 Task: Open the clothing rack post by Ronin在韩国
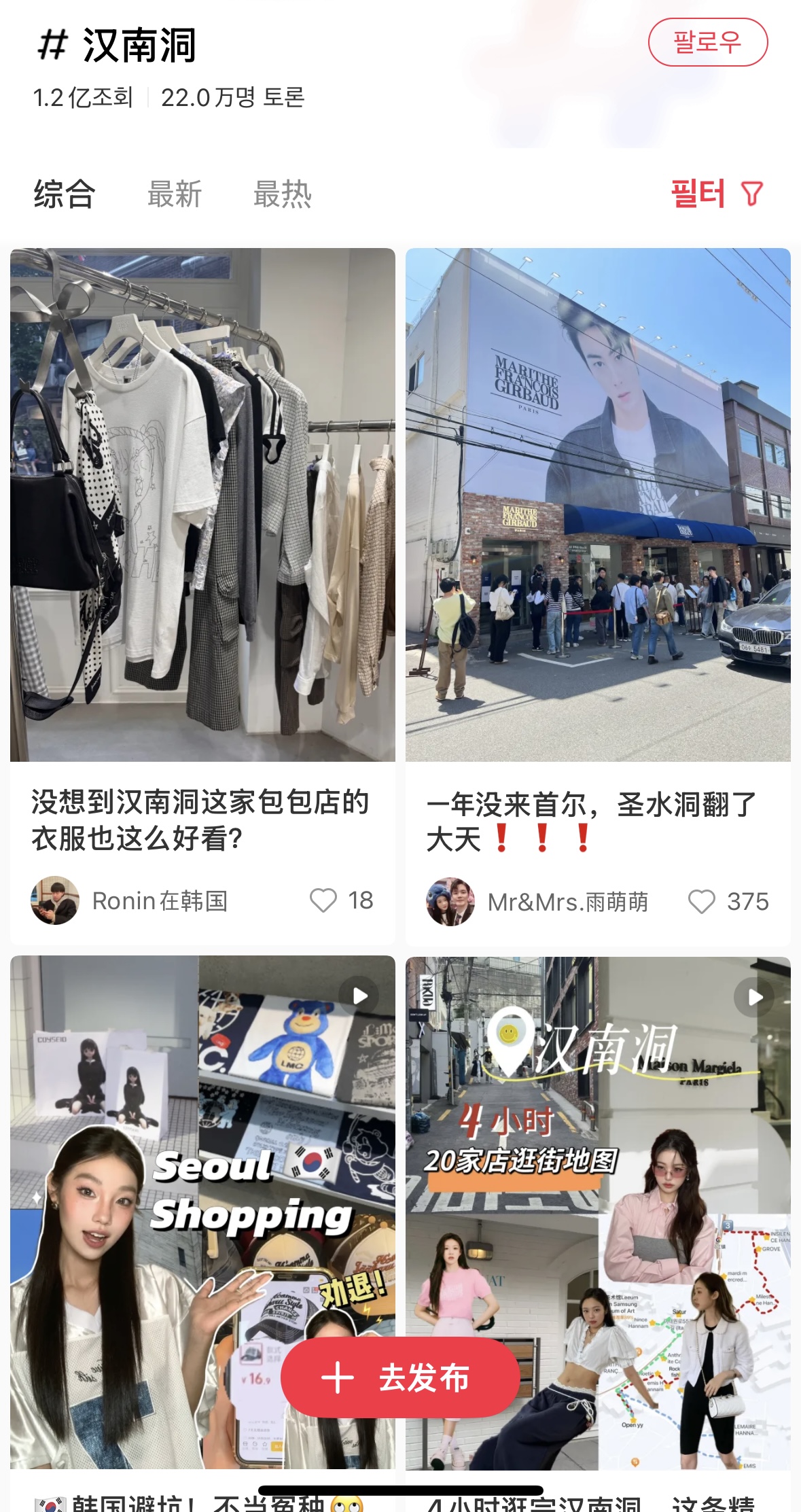pos(202,504)
